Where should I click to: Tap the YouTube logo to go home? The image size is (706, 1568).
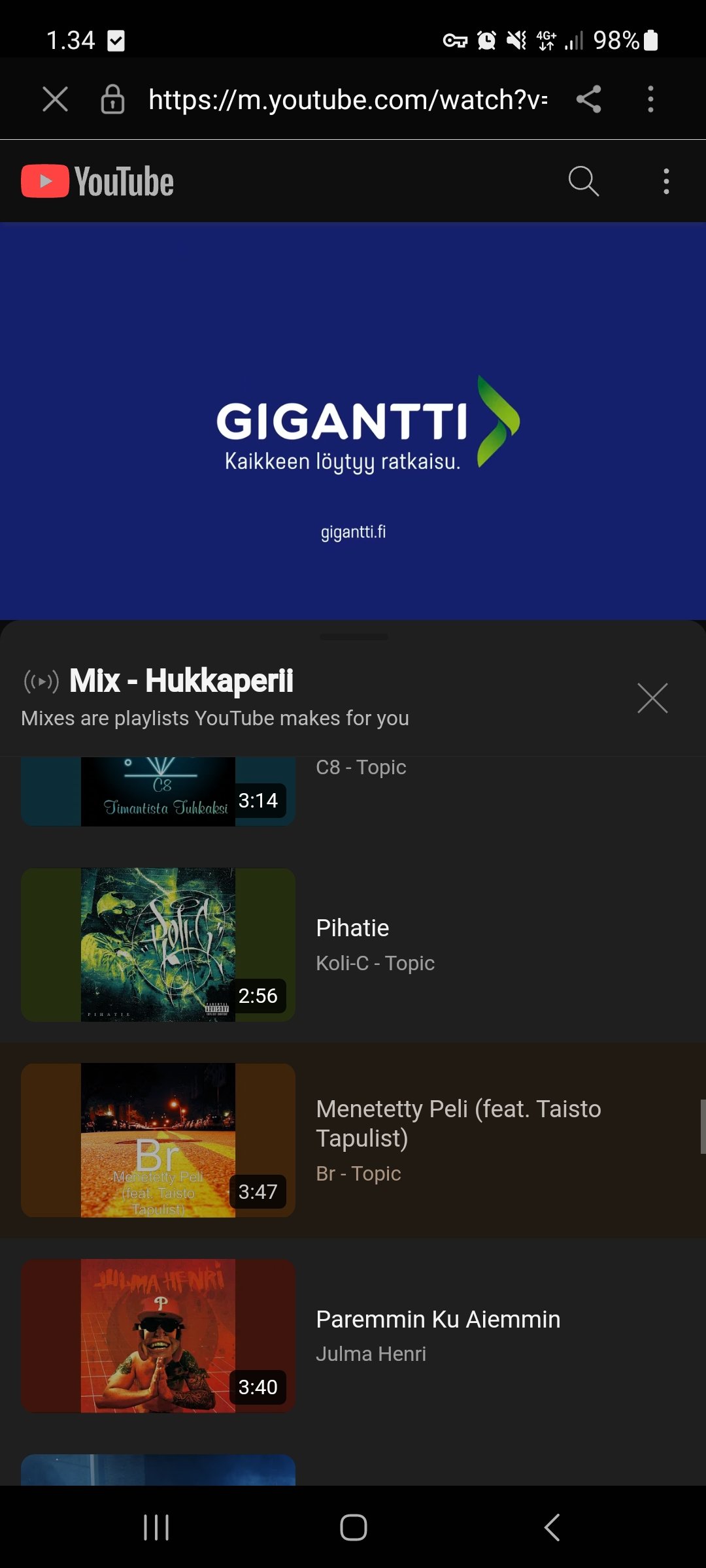(97, 181)
